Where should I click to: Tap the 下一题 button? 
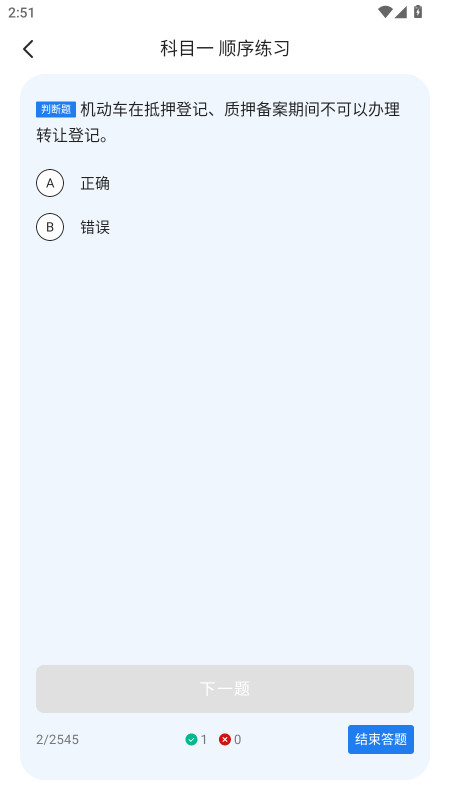point(224,689)
